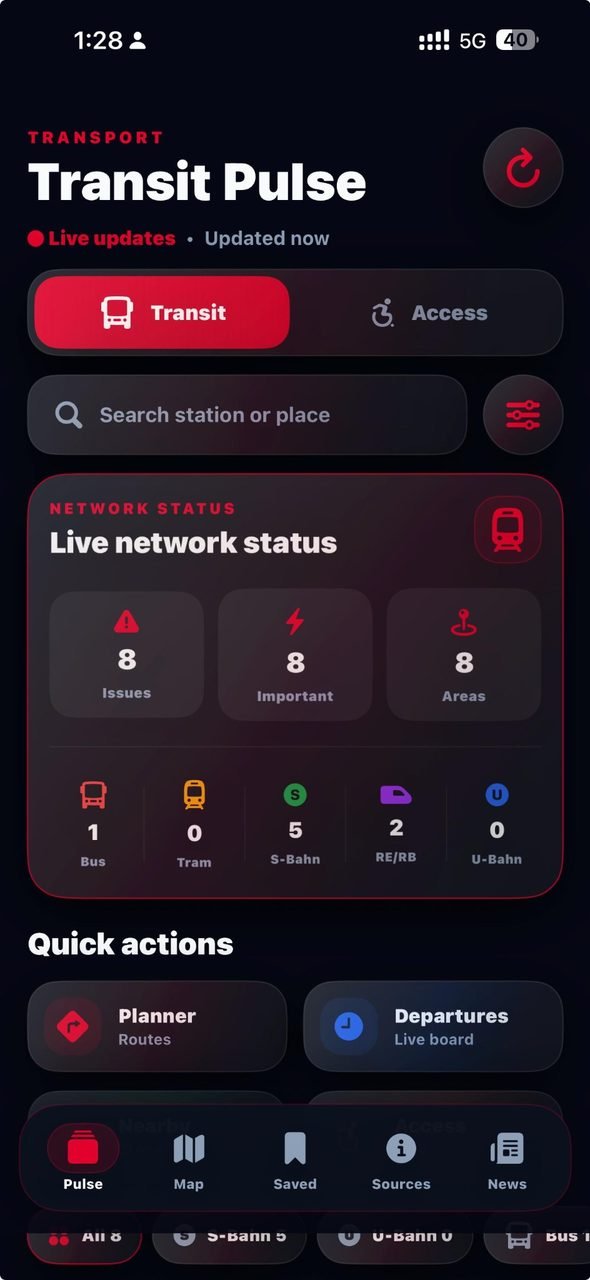Refresh the live transit updates
This screenshot has width=590, height=1280.
523,168
